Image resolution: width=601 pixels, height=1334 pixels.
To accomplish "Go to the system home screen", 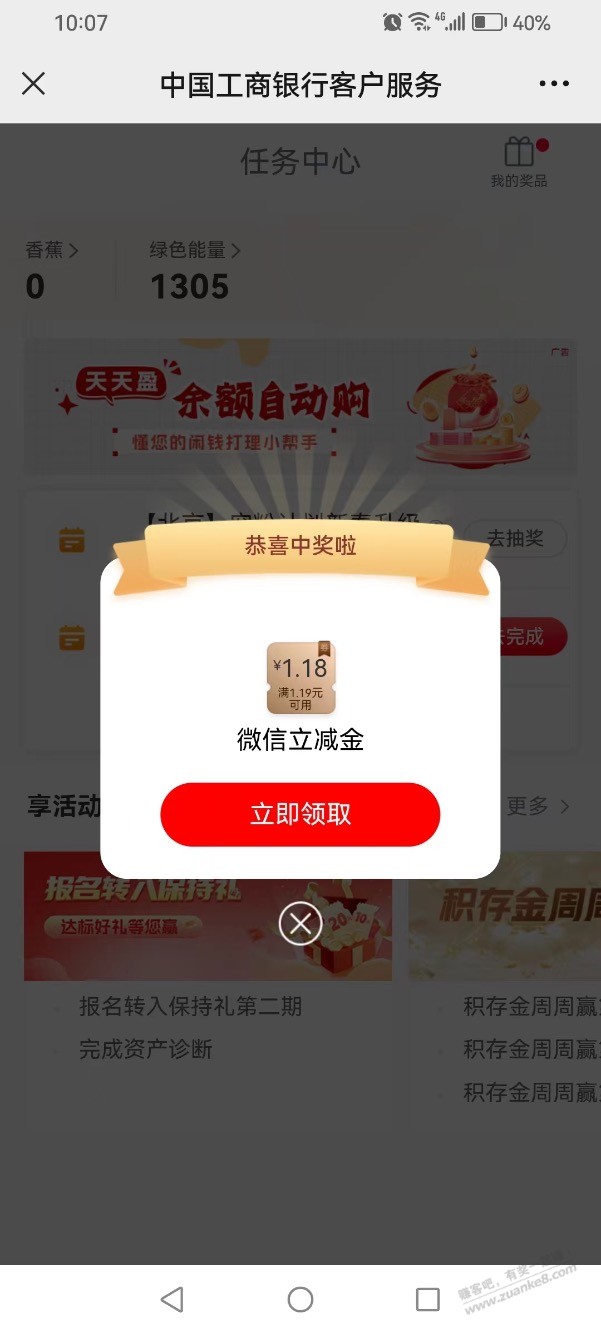I will (300, 1299).
